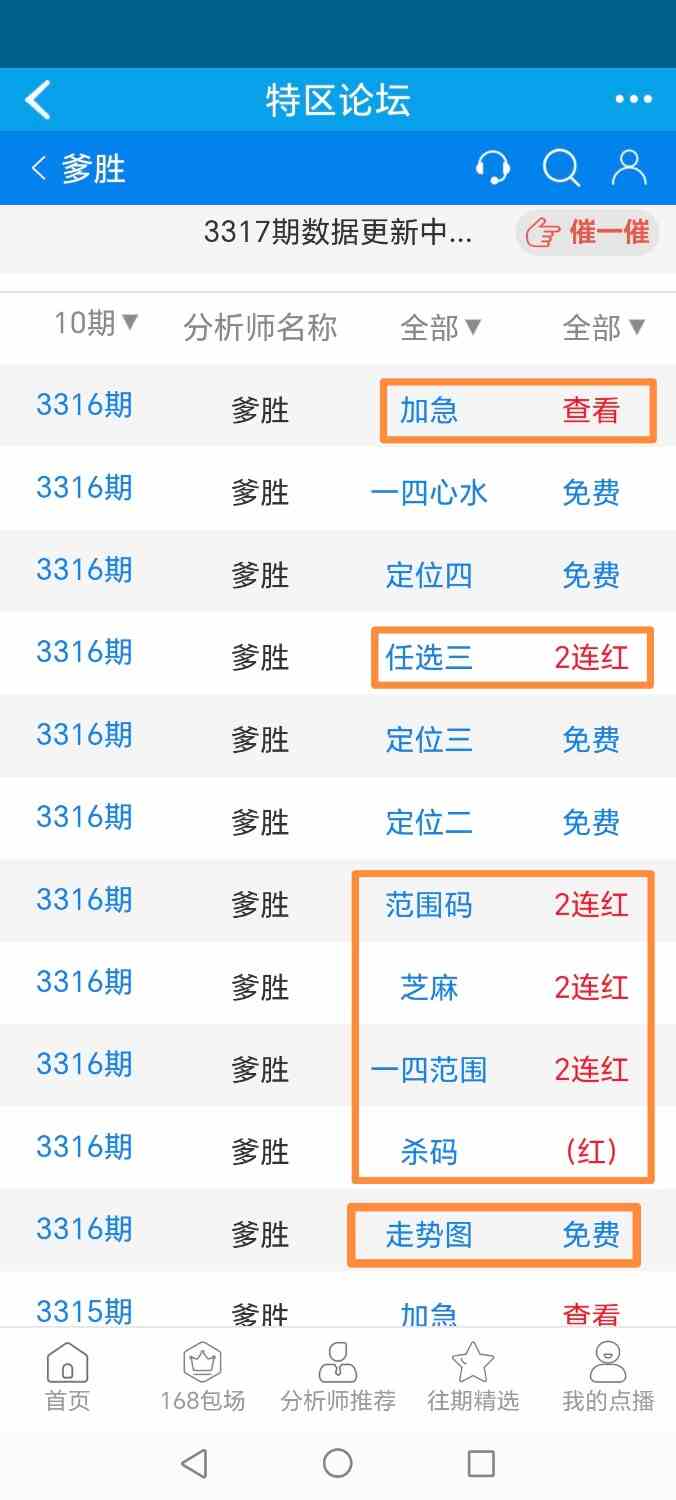Open the search magnifier
This screenshot has width=676, height=1500.
click(561, 168)
